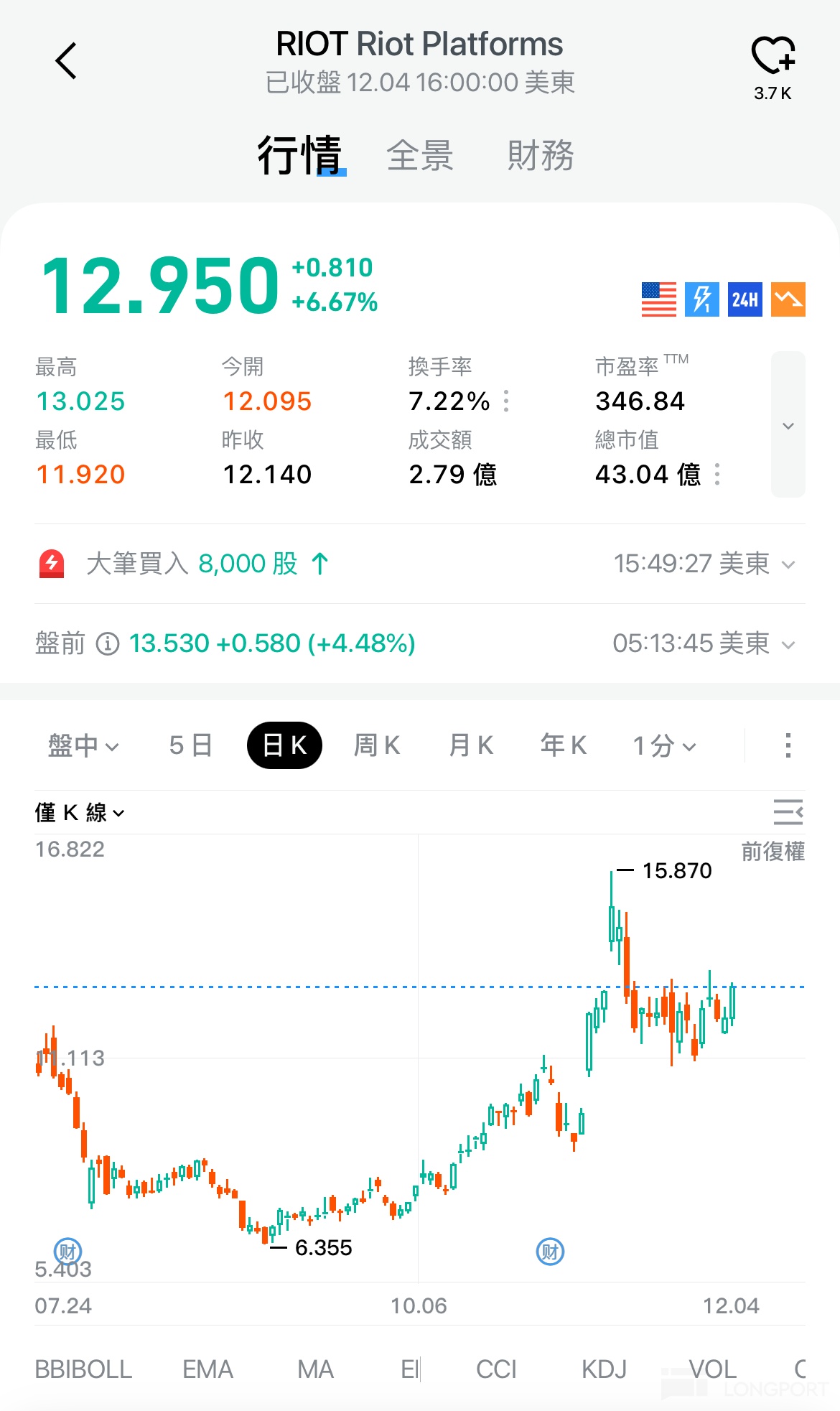The image size is (840, 1411).
Task: Change the 前復權 adjustment setting
Action: 773,852
